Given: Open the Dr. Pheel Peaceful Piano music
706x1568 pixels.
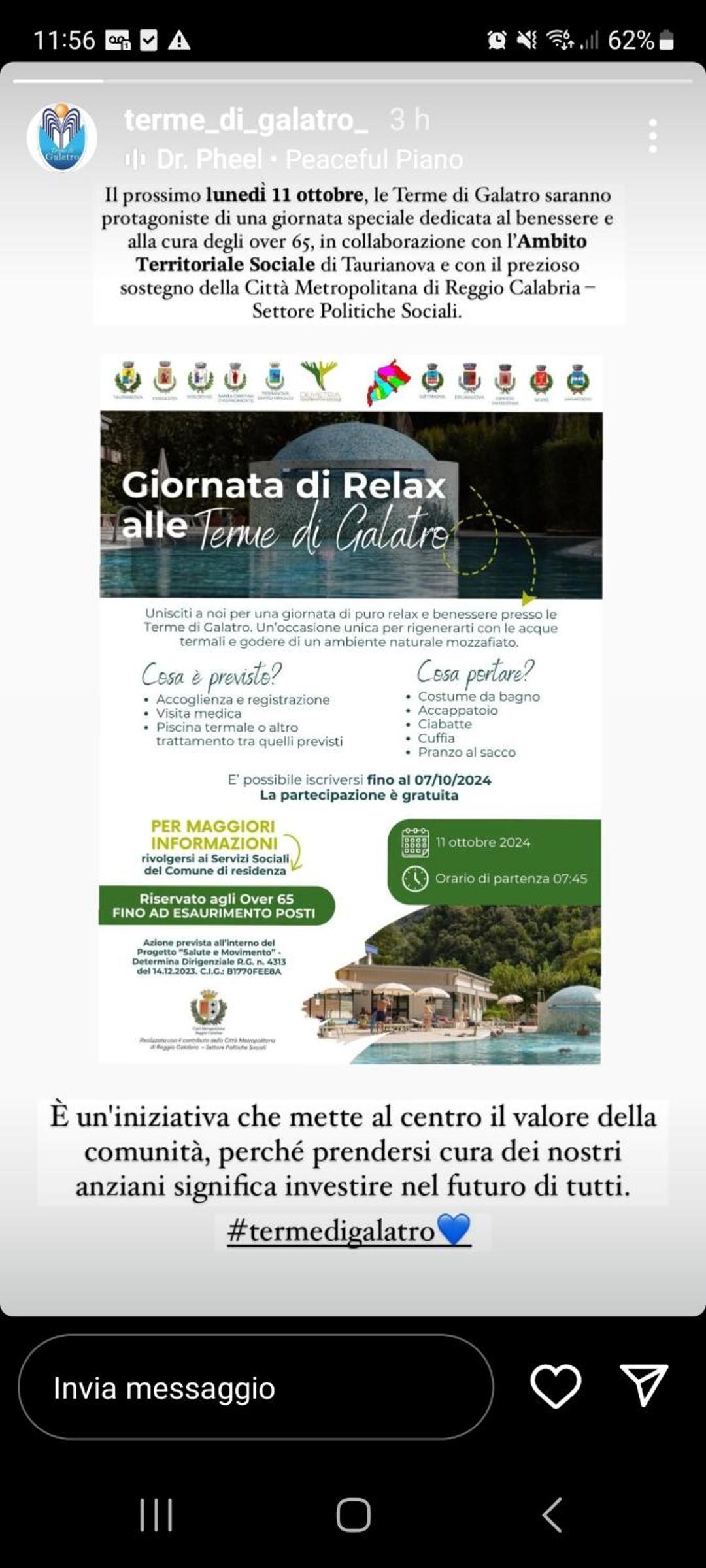Looking at the screenshot, I should tap(294, 159).
